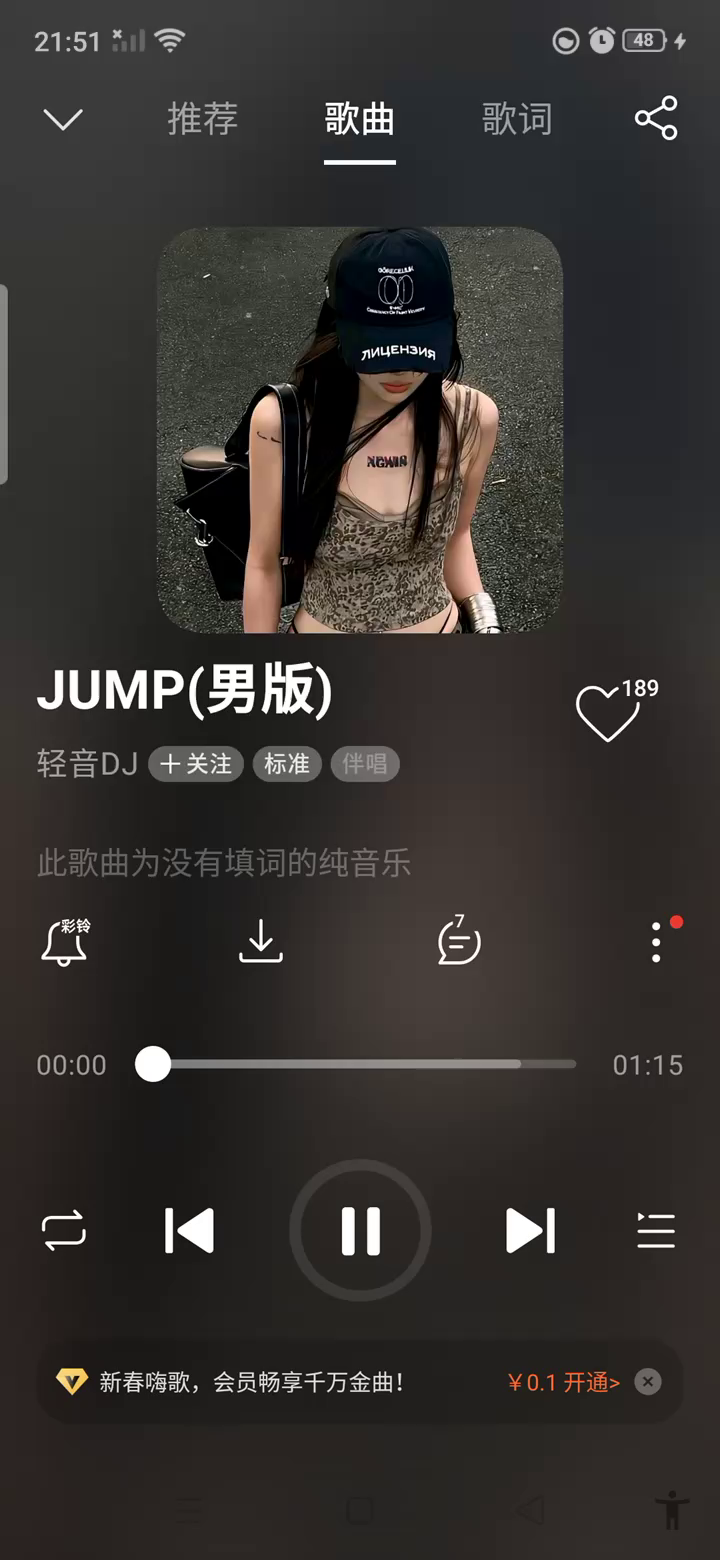The height and width of the screenshot is (1560, 720).
Task: Share this song
Action: [656, 119]
